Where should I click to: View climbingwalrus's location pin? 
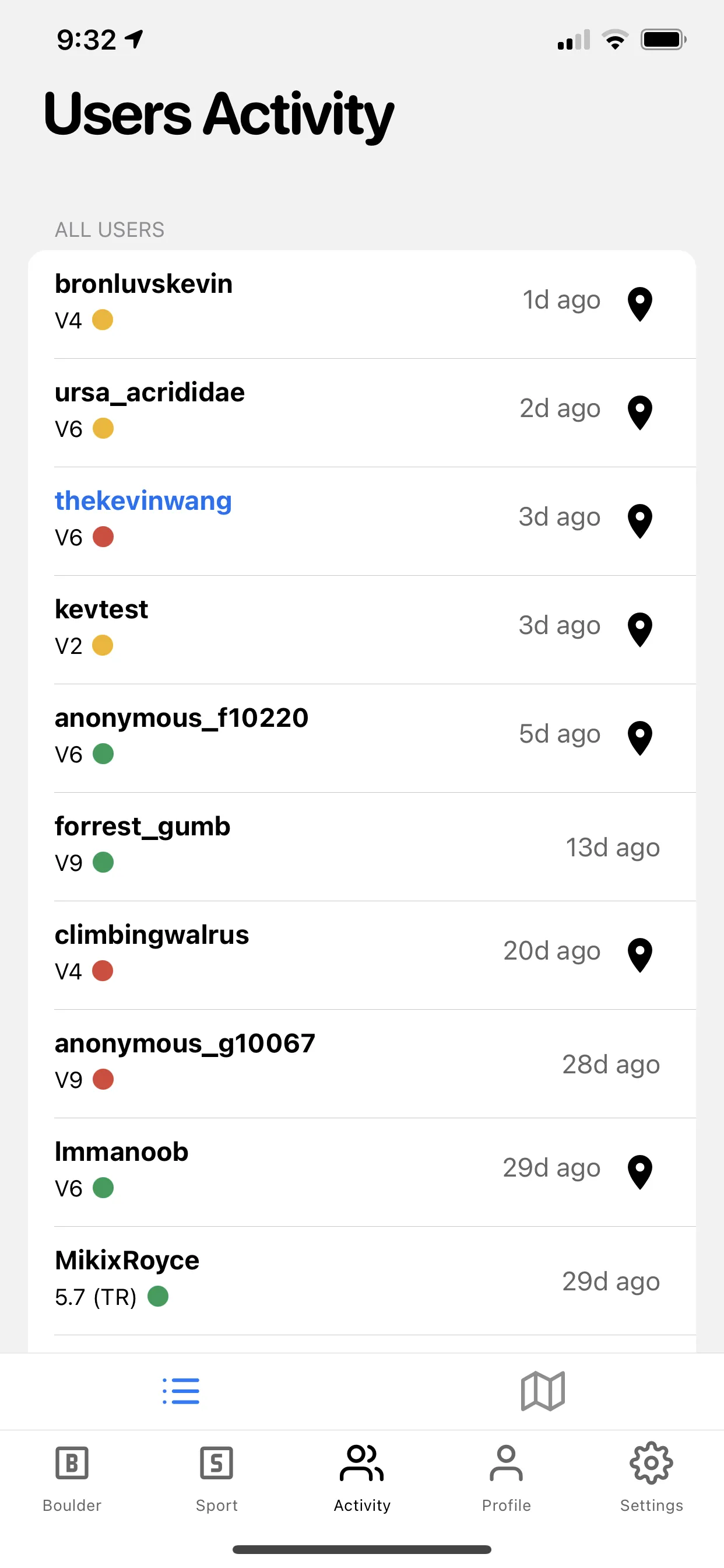(x=640, y=955)
